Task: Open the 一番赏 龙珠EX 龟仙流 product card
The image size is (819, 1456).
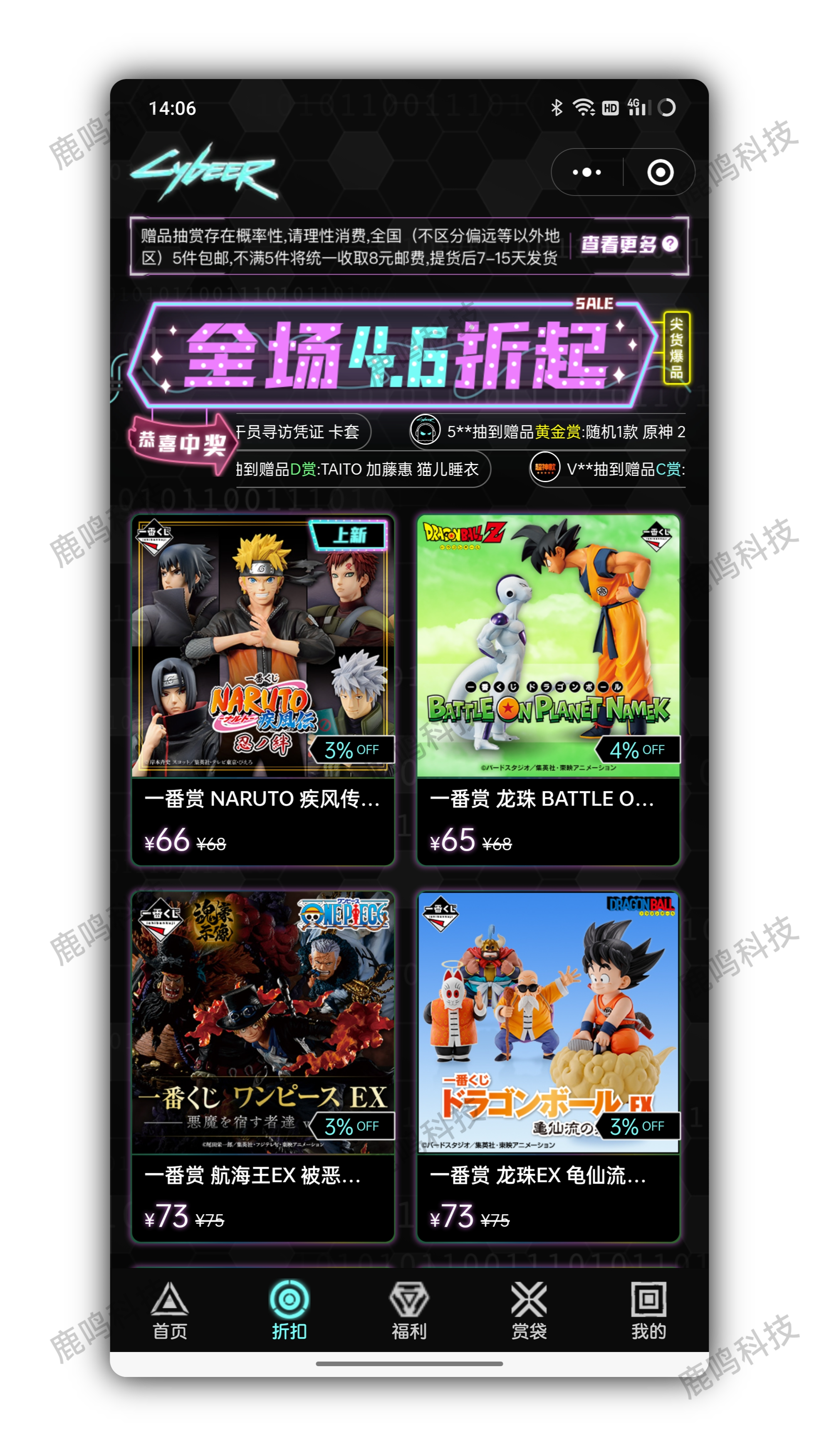Action: pyautogui.click(x=548, y=1066)
